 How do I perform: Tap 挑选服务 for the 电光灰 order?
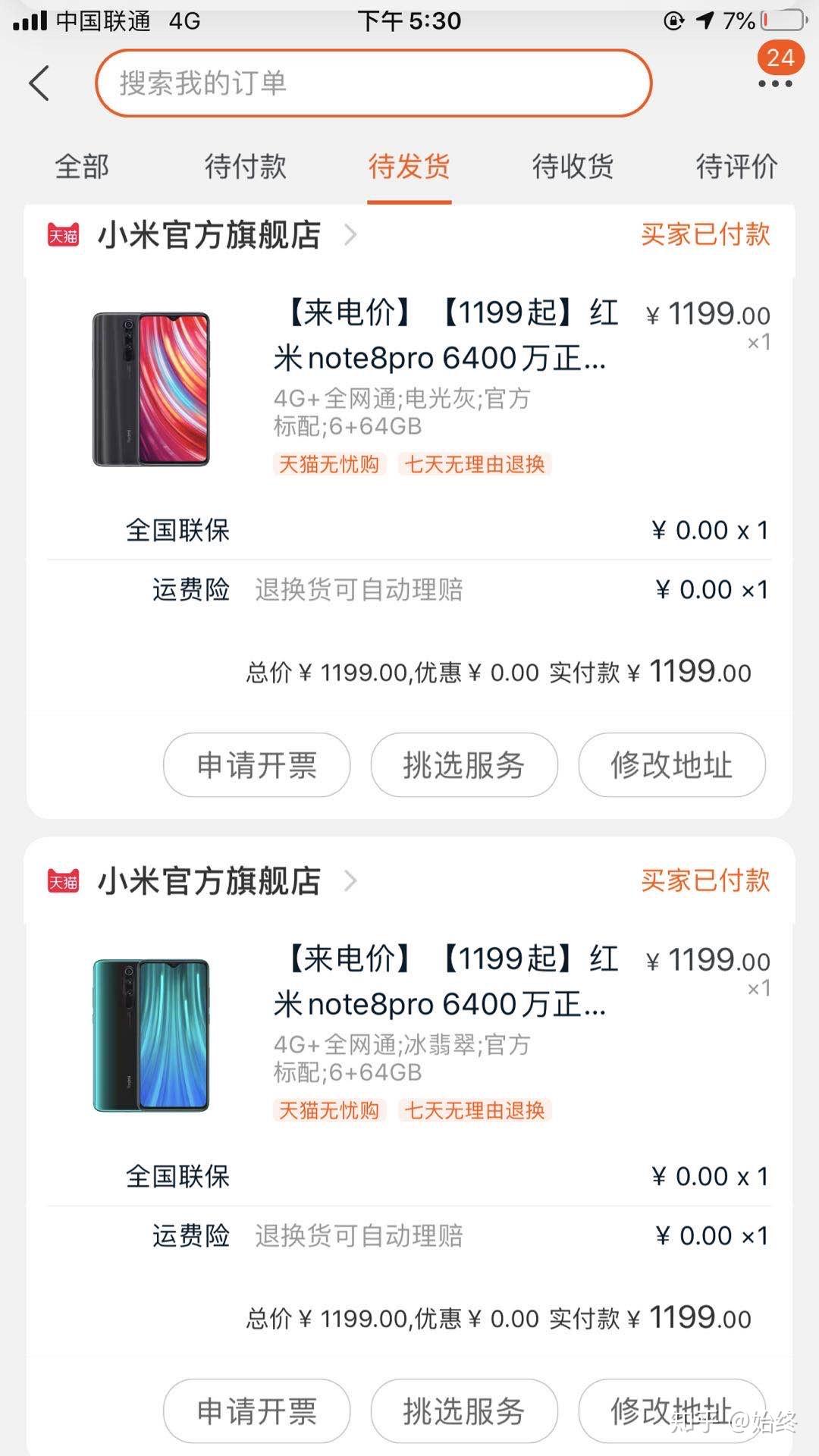tap(464, 764)
